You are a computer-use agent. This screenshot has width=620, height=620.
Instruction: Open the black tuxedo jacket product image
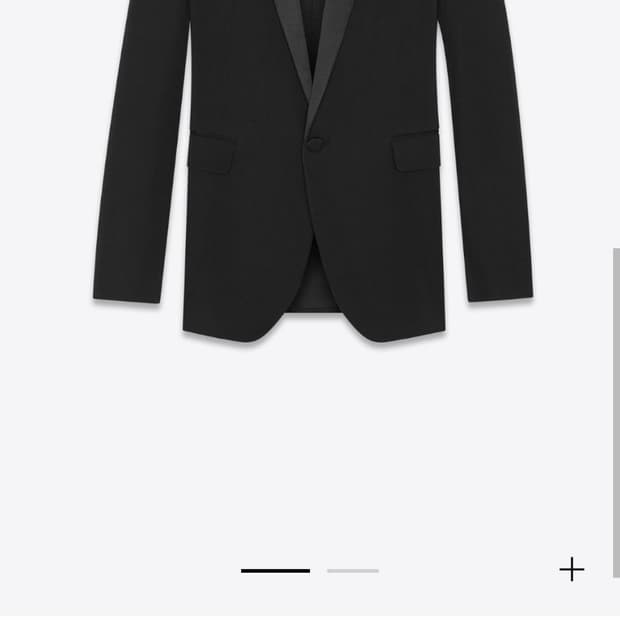click(x=312, y=180)
